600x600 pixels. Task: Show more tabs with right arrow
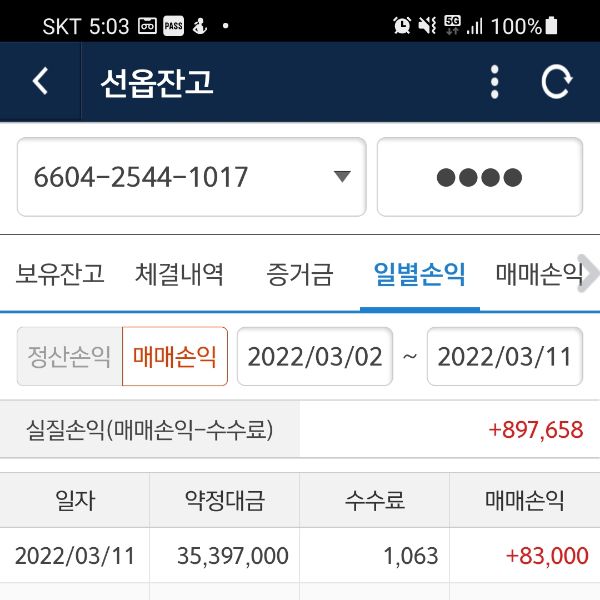pos(590,273)
